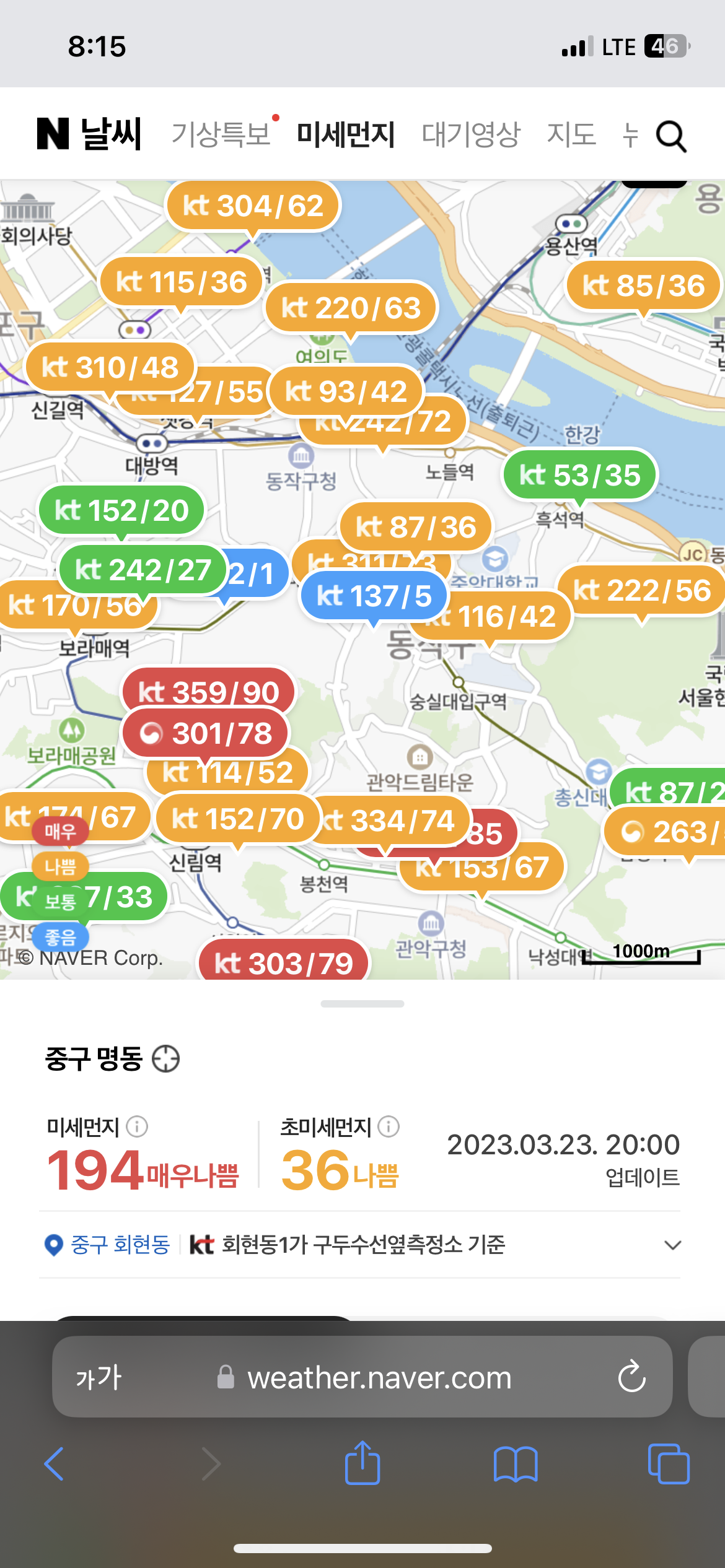Open the 지도 tab
This screenshot has height=1568, width=725.
571,134
